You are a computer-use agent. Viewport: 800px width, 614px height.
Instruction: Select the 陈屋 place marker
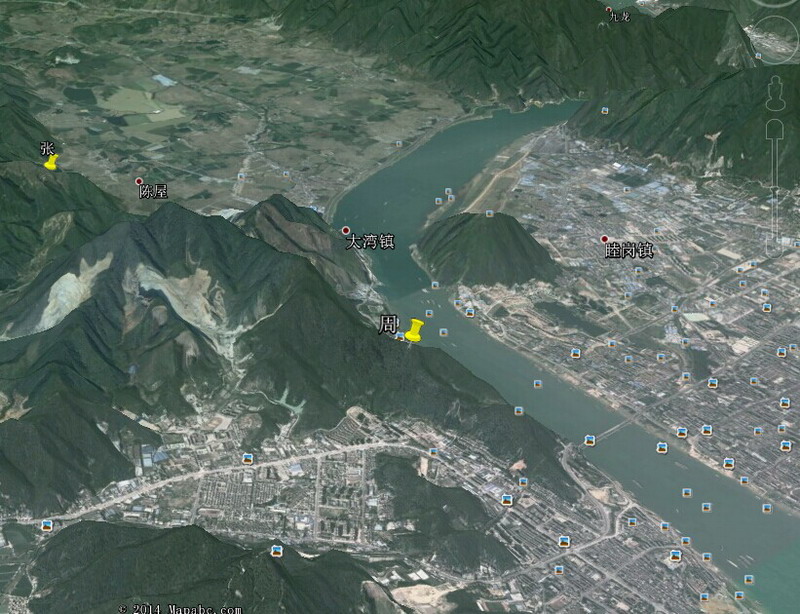tap(139, 182)
